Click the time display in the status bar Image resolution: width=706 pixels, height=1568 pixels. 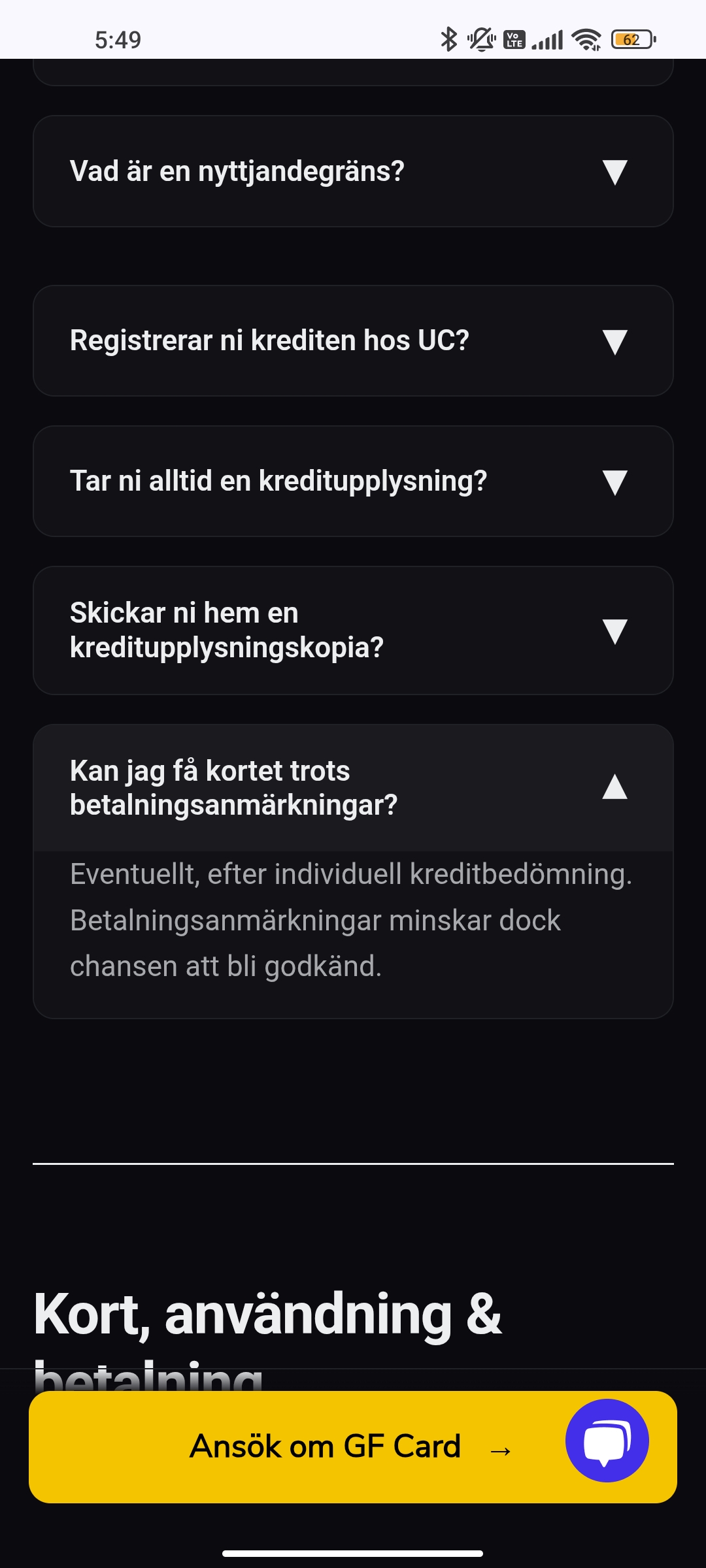(118, 41)
